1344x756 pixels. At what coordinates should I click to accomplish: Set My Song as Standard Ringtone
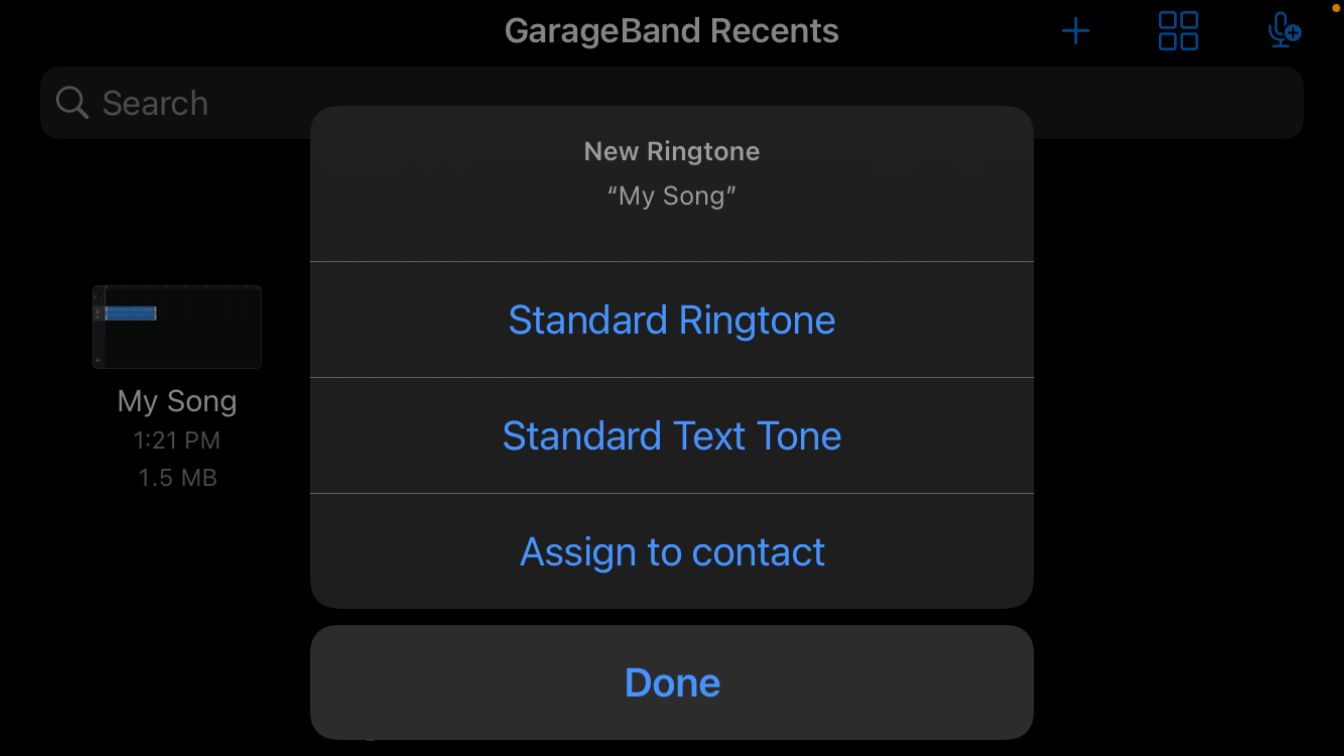(x=671, y=320)
